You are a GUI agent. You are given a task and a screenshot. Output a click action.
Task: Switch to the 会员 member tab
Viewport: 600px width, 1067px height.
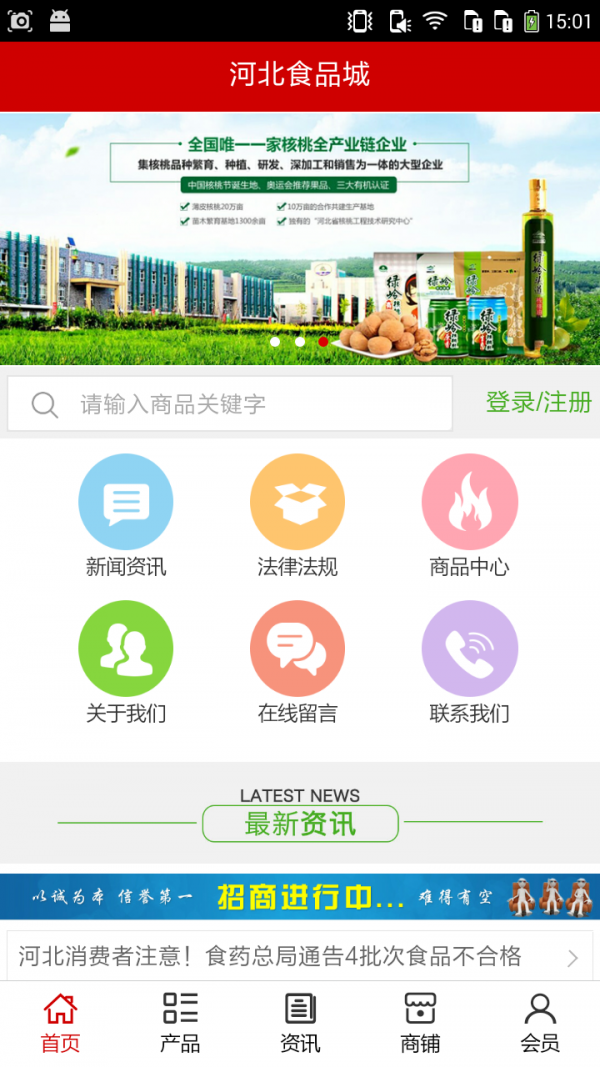coord(540,1023)
